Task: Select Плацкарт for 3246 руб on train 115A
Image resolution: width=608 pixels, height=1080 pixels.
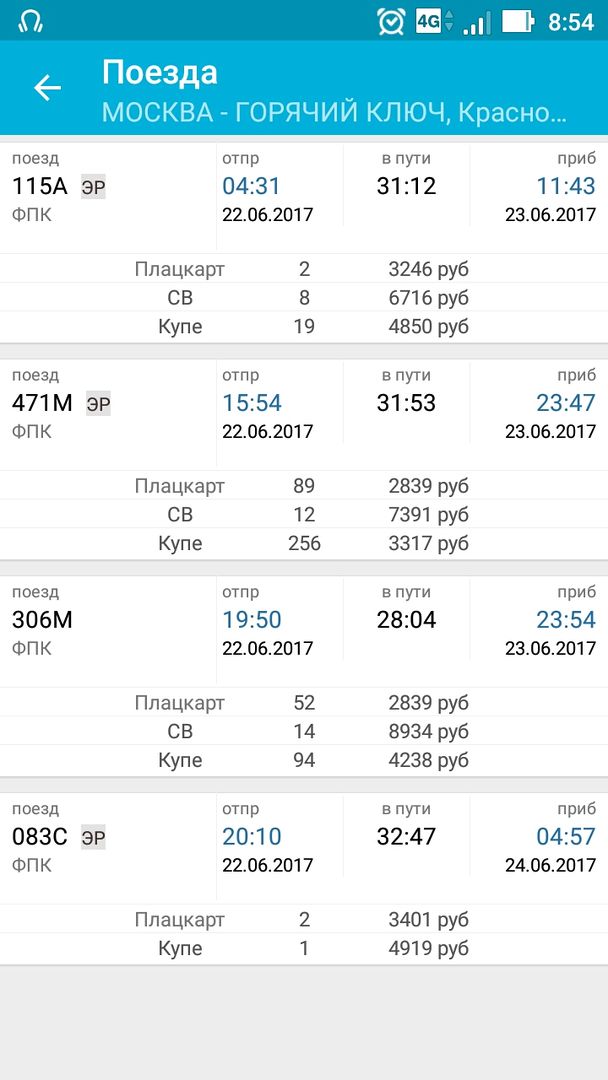Action: point(304,269)
